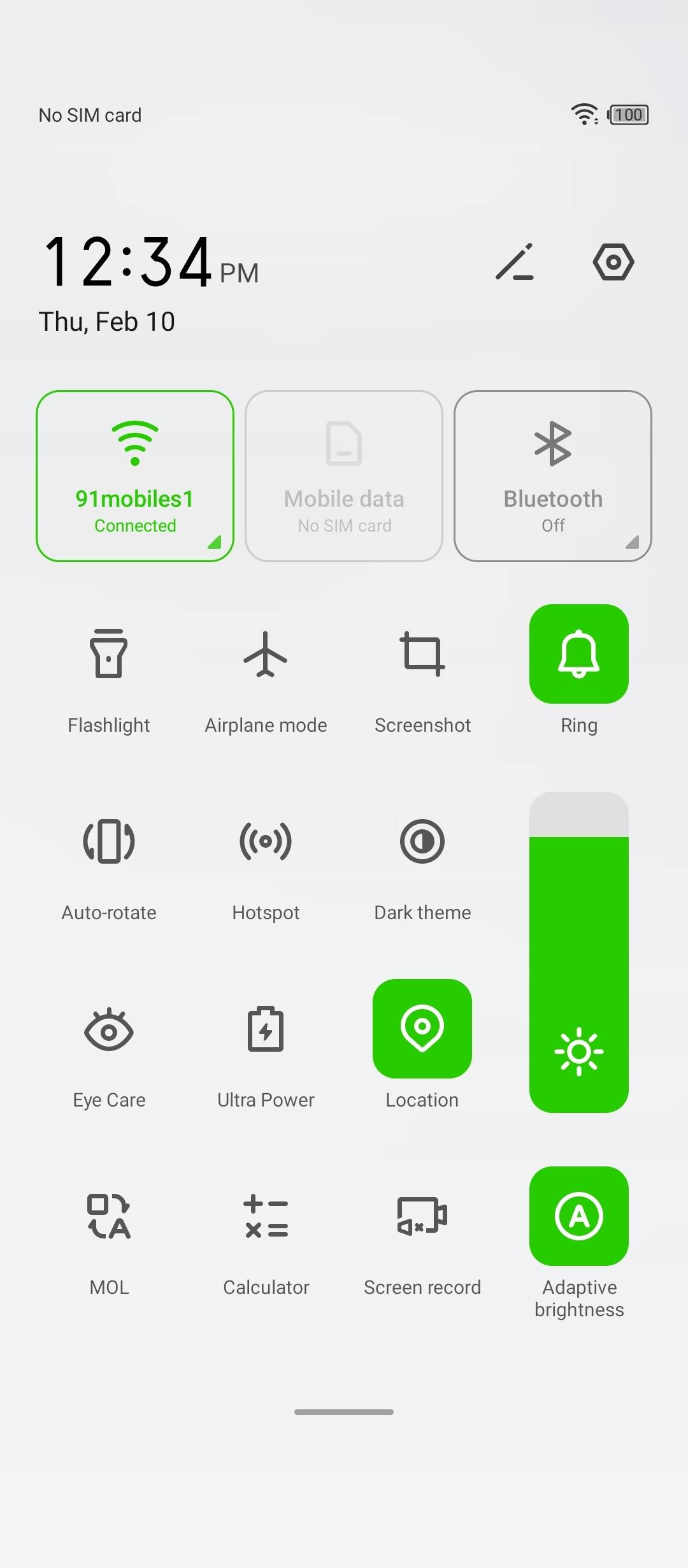Turn on the Hotspot
This screenshot has width=688, height=1568.
click(266, 842)
